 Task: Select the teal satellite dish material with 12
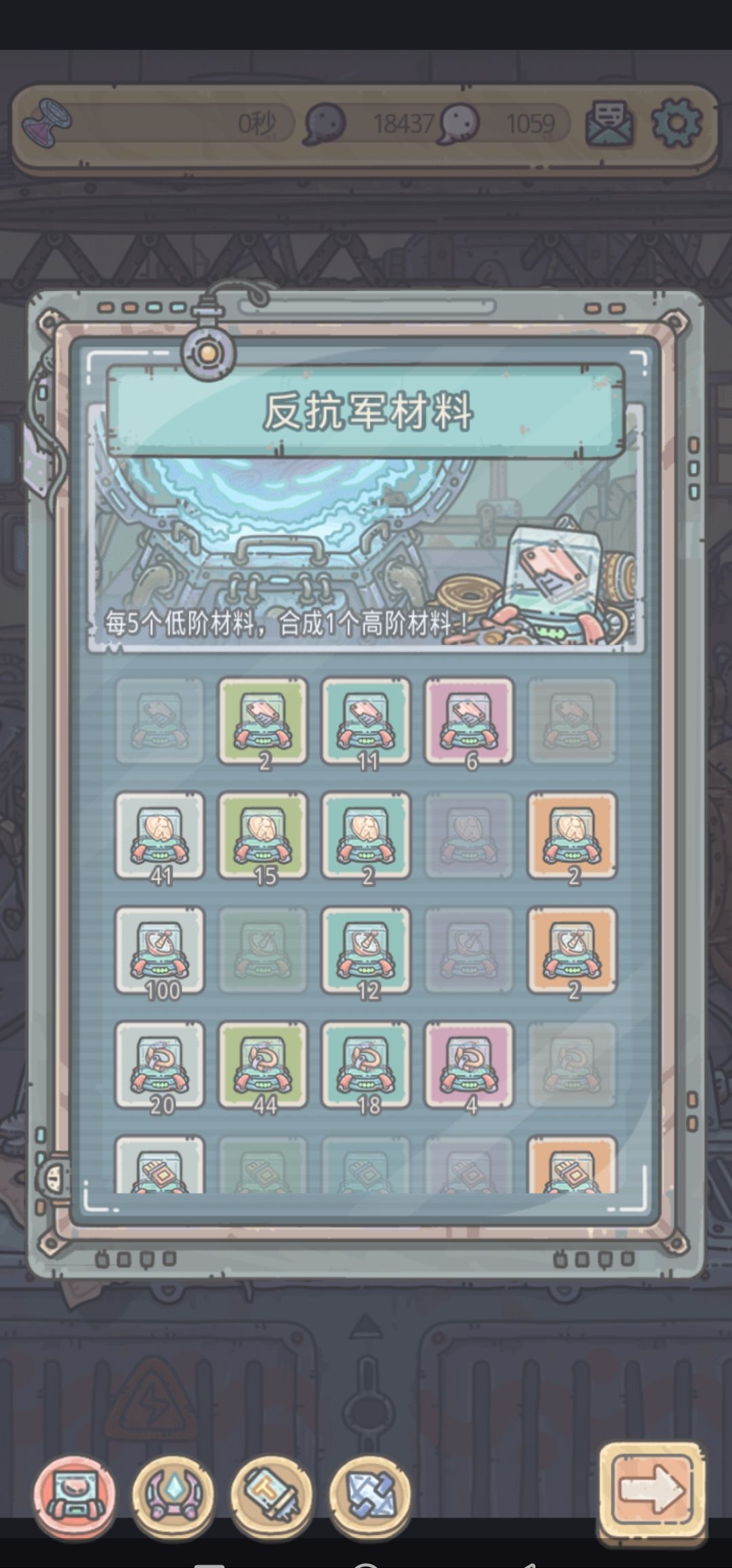point(366,950)
